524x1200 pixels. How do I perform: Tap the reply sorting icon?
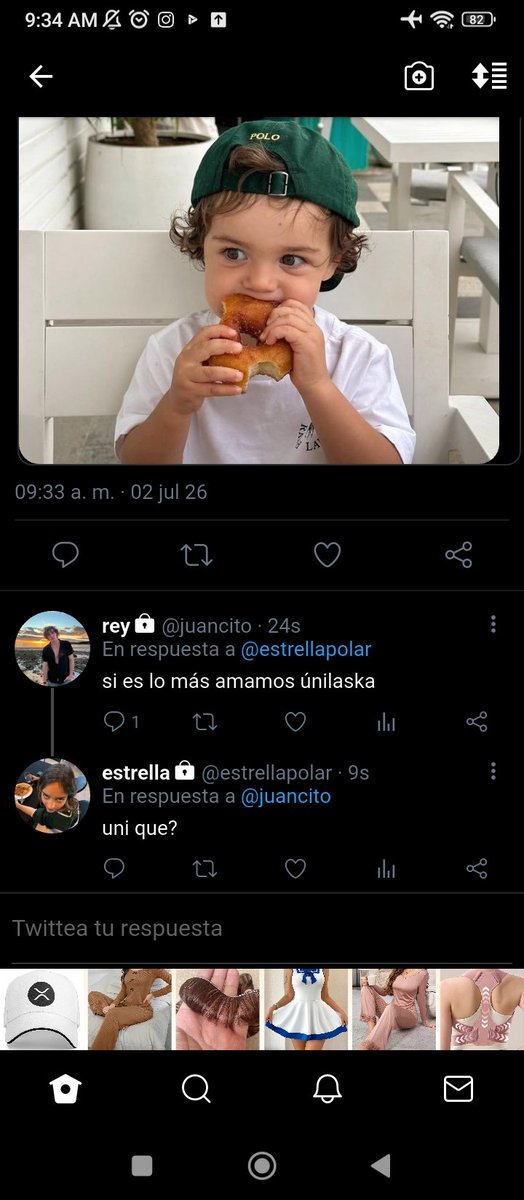click(489, 76)
